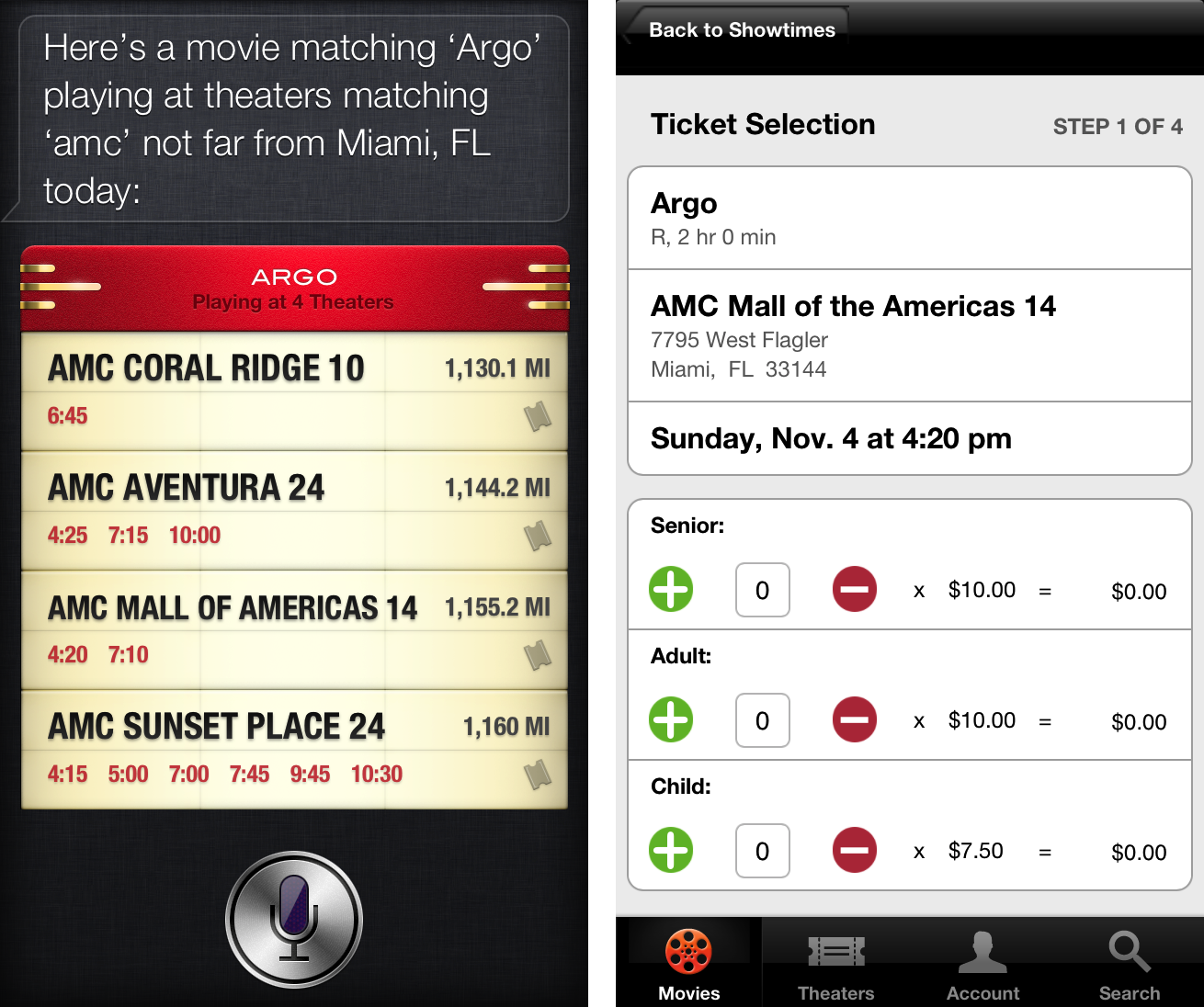Viewport: 1204px width, 1007px height.
Task: Remove one Child ticket
Action: pyautogui.click(x=854, y=850)
